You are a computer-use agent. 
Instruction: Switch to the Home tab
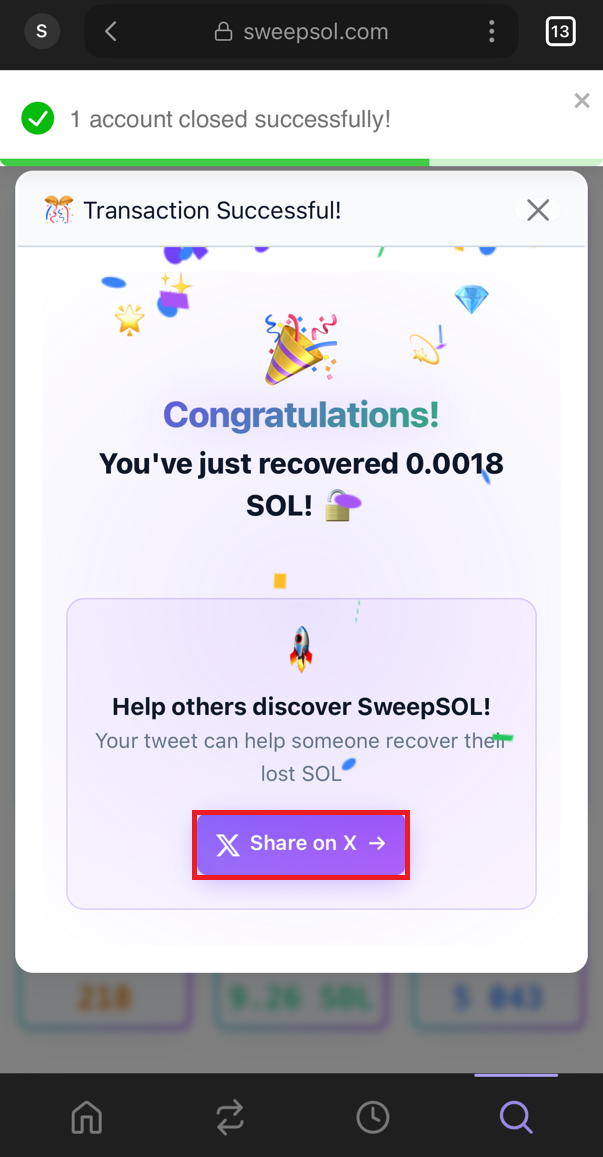click(x=86, y=1117)
